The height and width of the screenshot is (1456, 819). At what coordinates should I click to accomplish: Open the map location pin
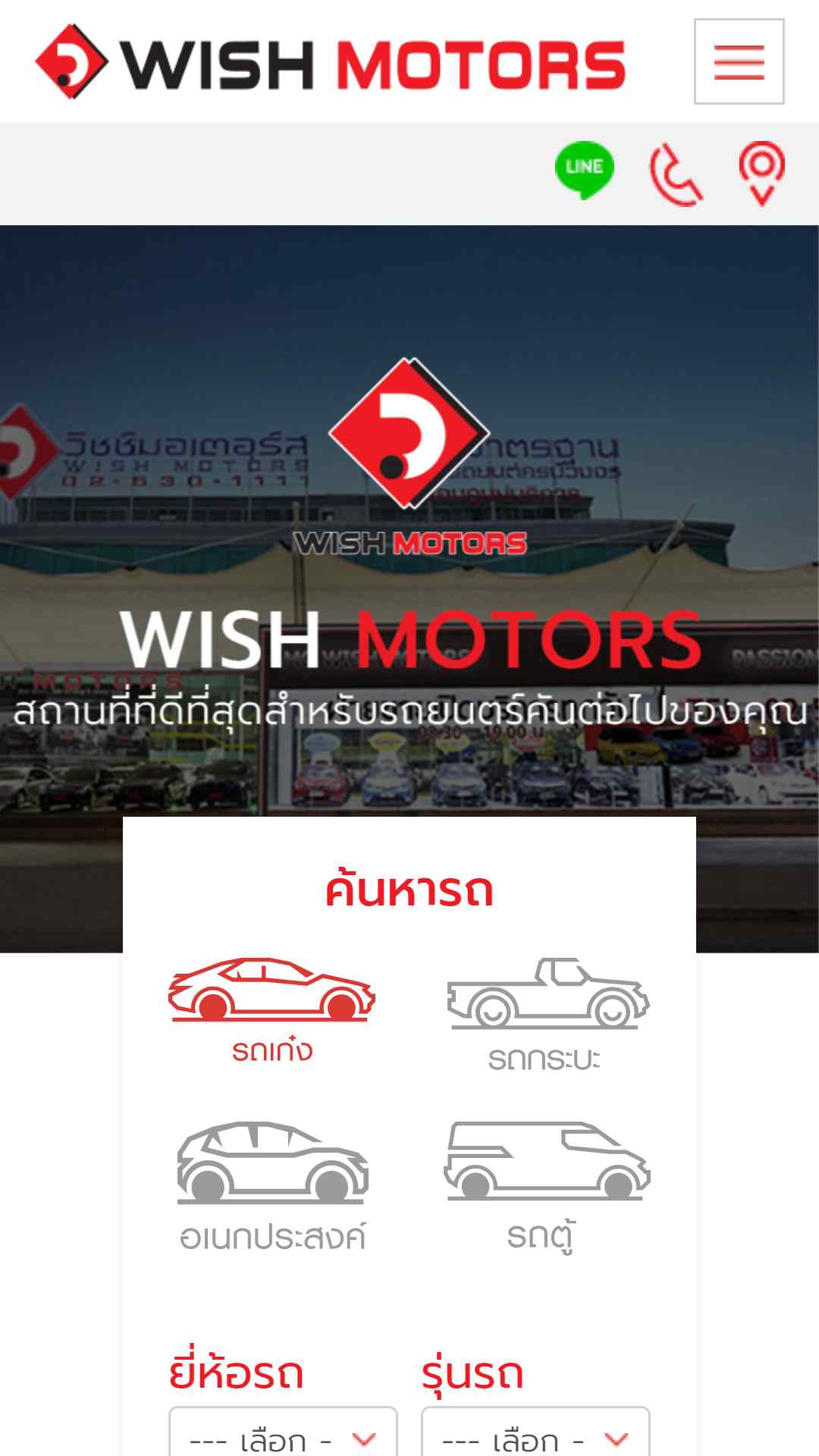761,174
